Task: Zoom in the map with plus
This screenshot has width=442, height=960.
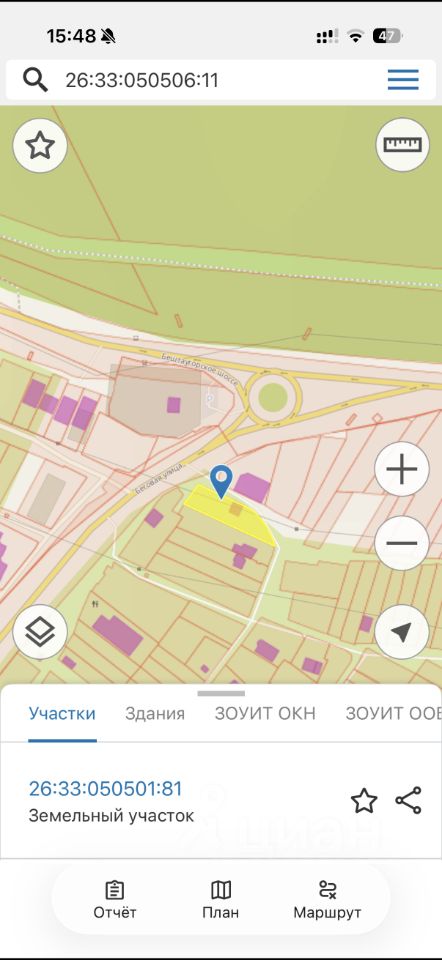Action: pyautogui.click(x=402, y=470)
